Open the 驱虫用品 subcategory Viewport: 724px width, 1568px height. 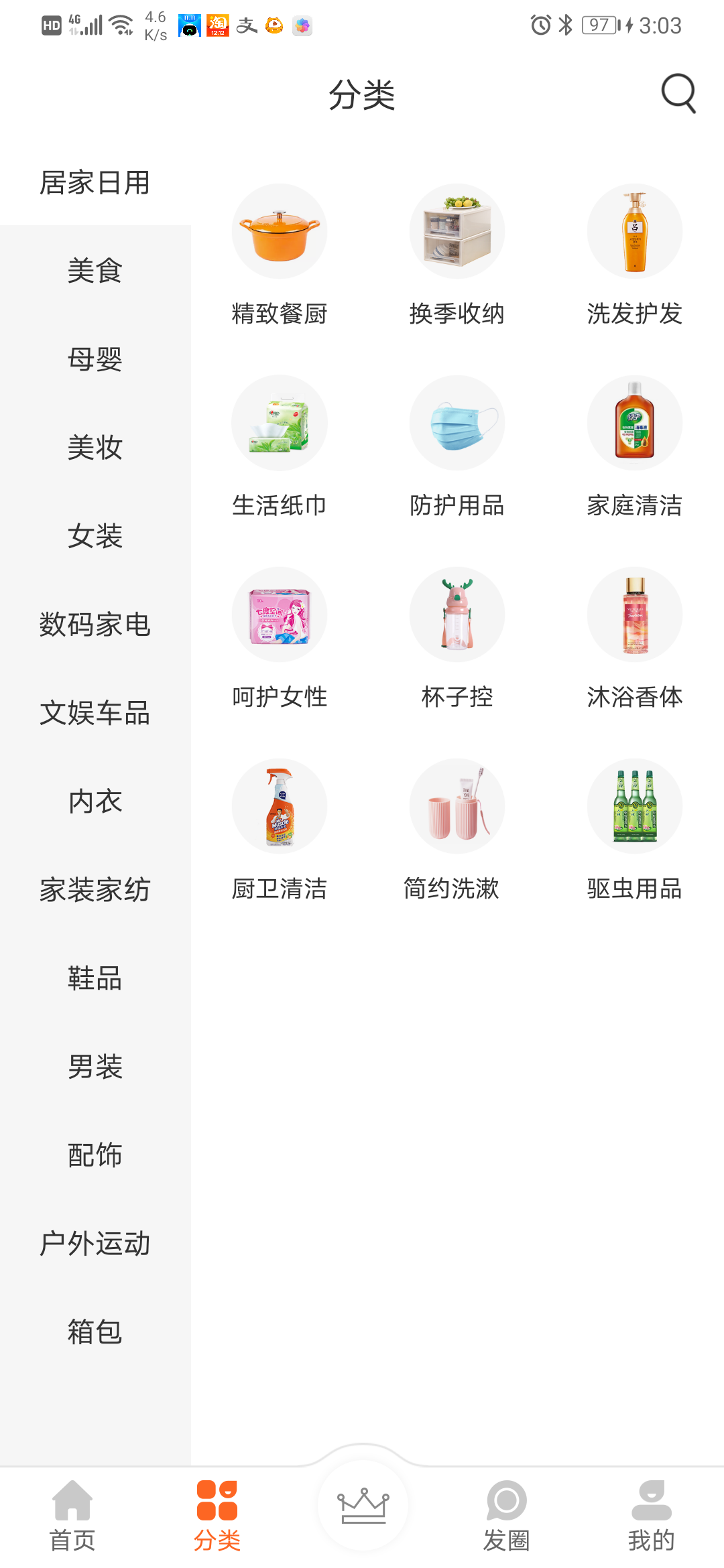click(635, 830)
